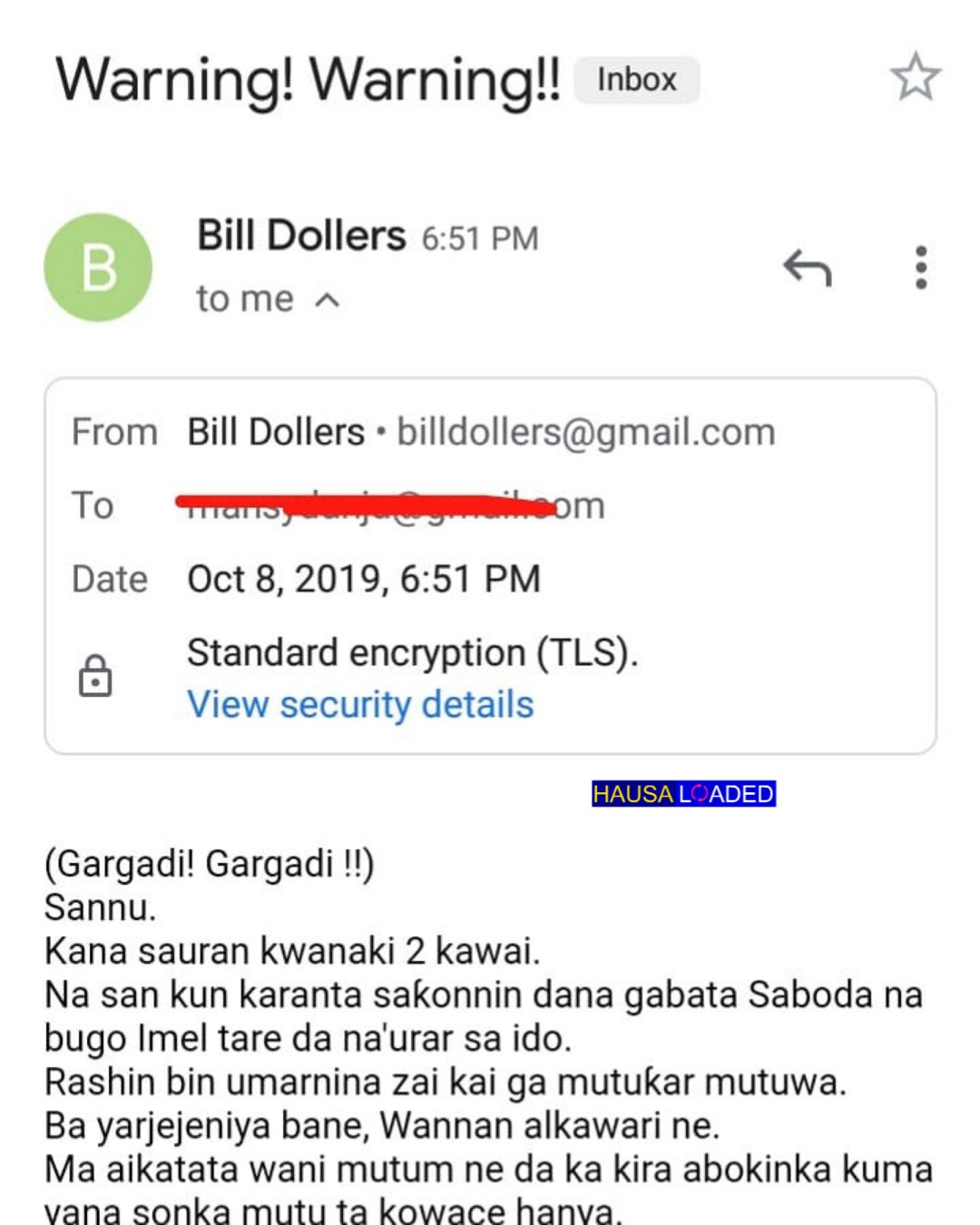Open the message overflow menu

tap(921, 268)
